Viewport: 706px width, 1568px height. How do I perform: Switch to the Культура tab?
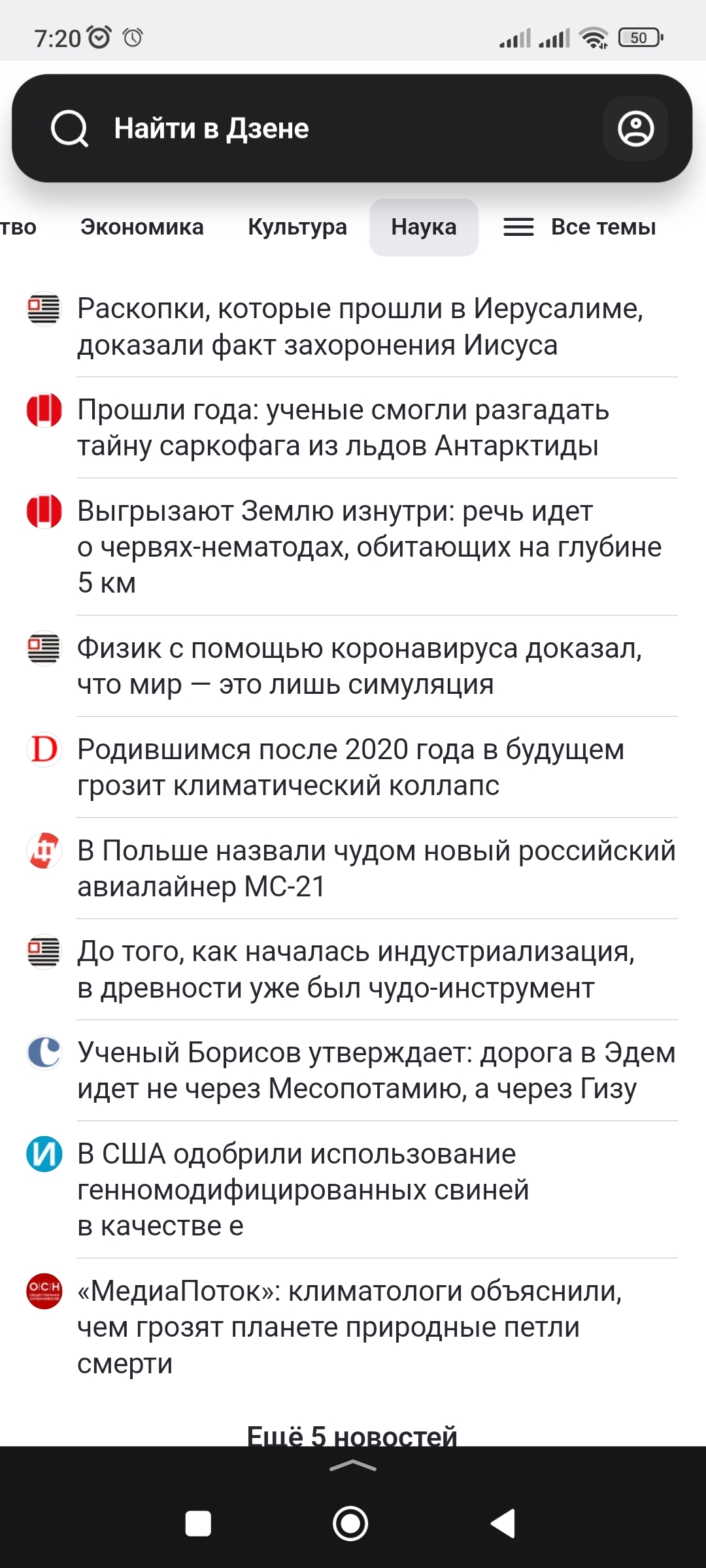(x=297, y=227)
